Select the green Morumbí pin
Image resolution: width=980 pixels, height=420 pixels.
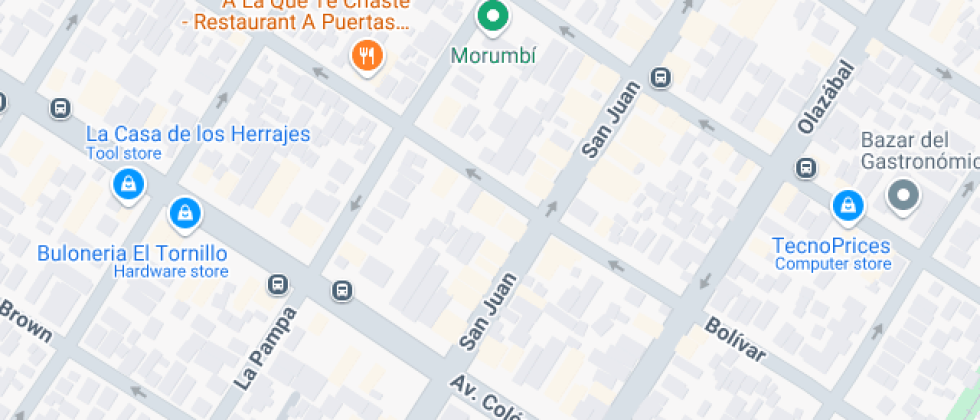tap(493, 17)
